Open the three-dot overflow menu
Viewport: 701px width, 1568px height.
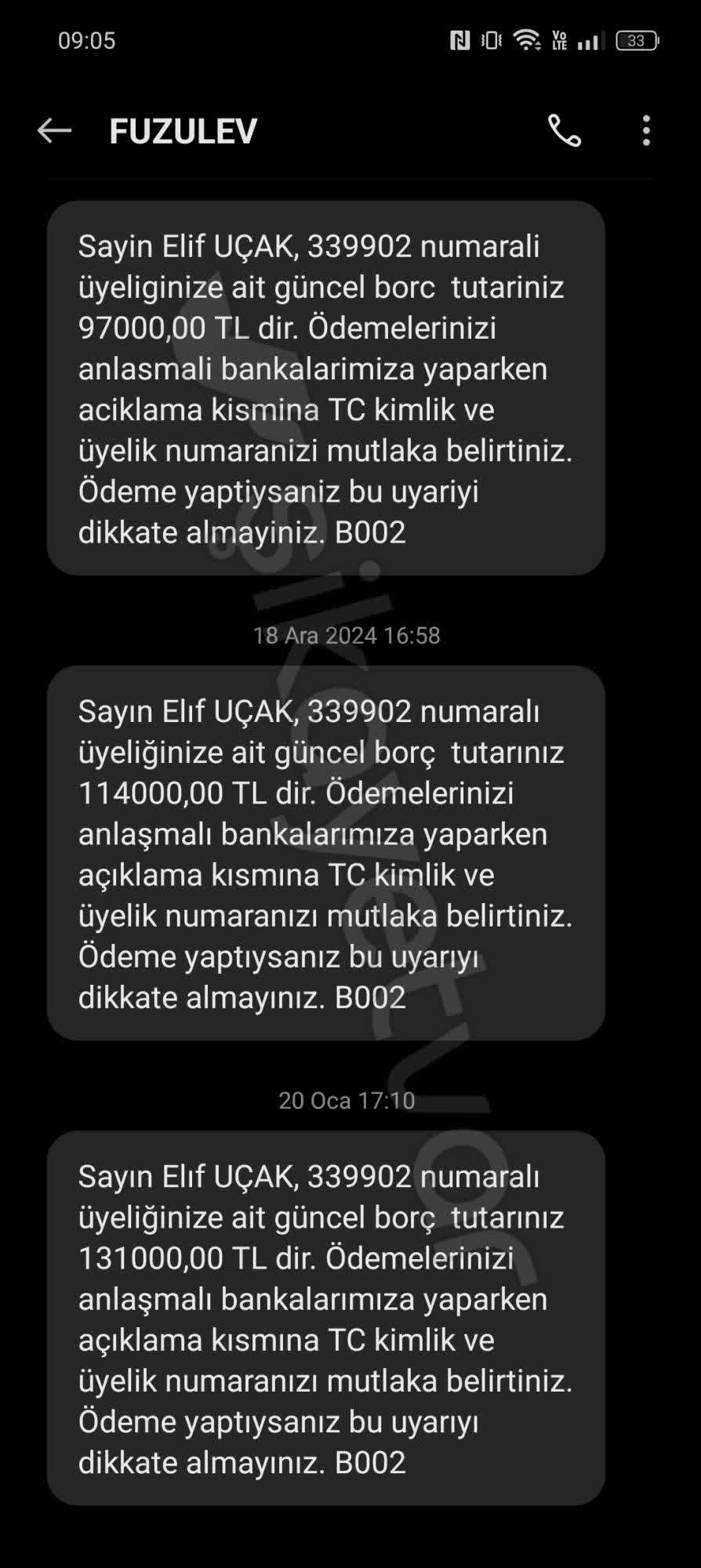pos(646,132)
